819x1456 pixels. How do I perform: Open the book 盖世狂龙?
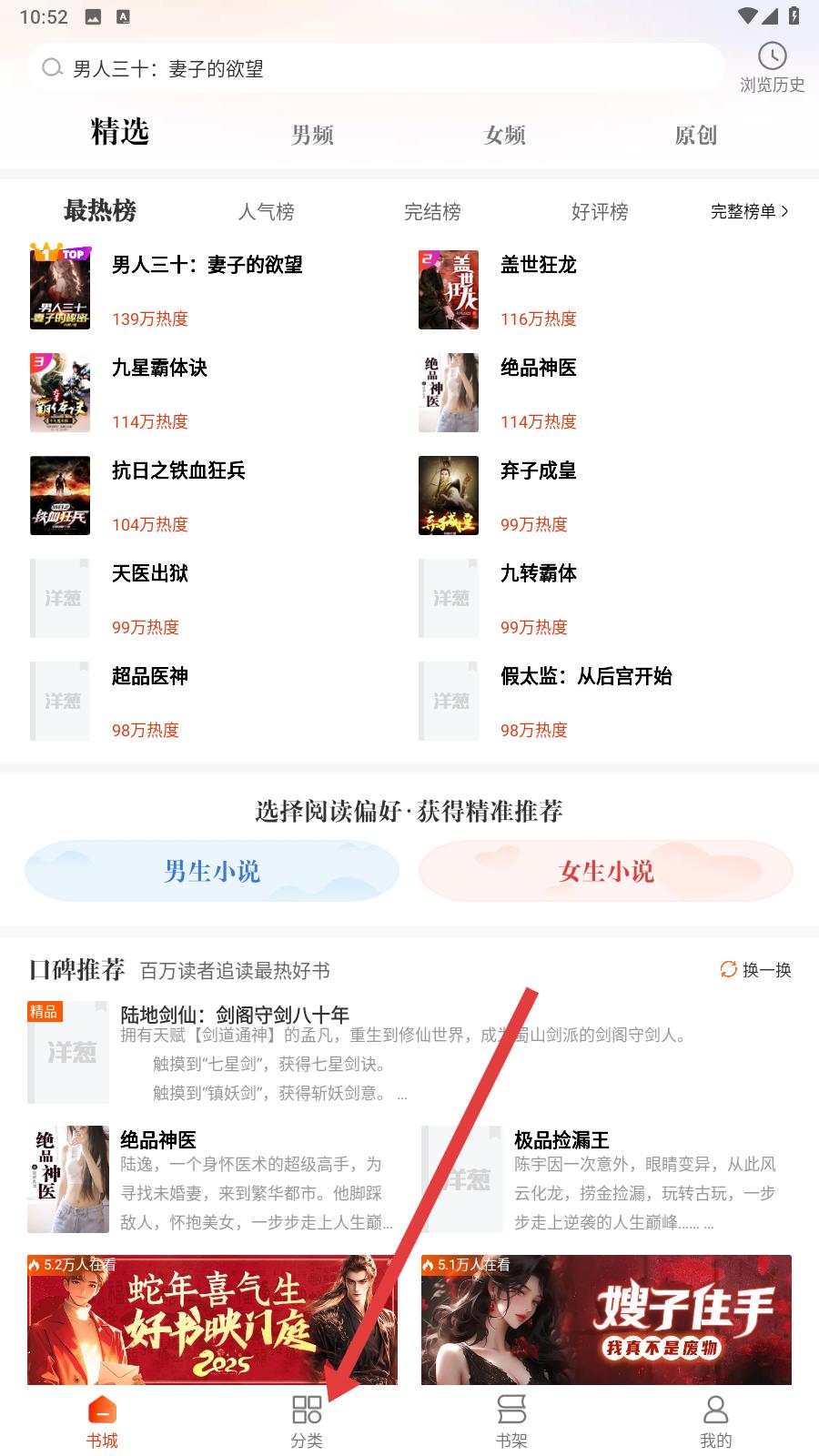pyautogui.click(x=538, y=265)
